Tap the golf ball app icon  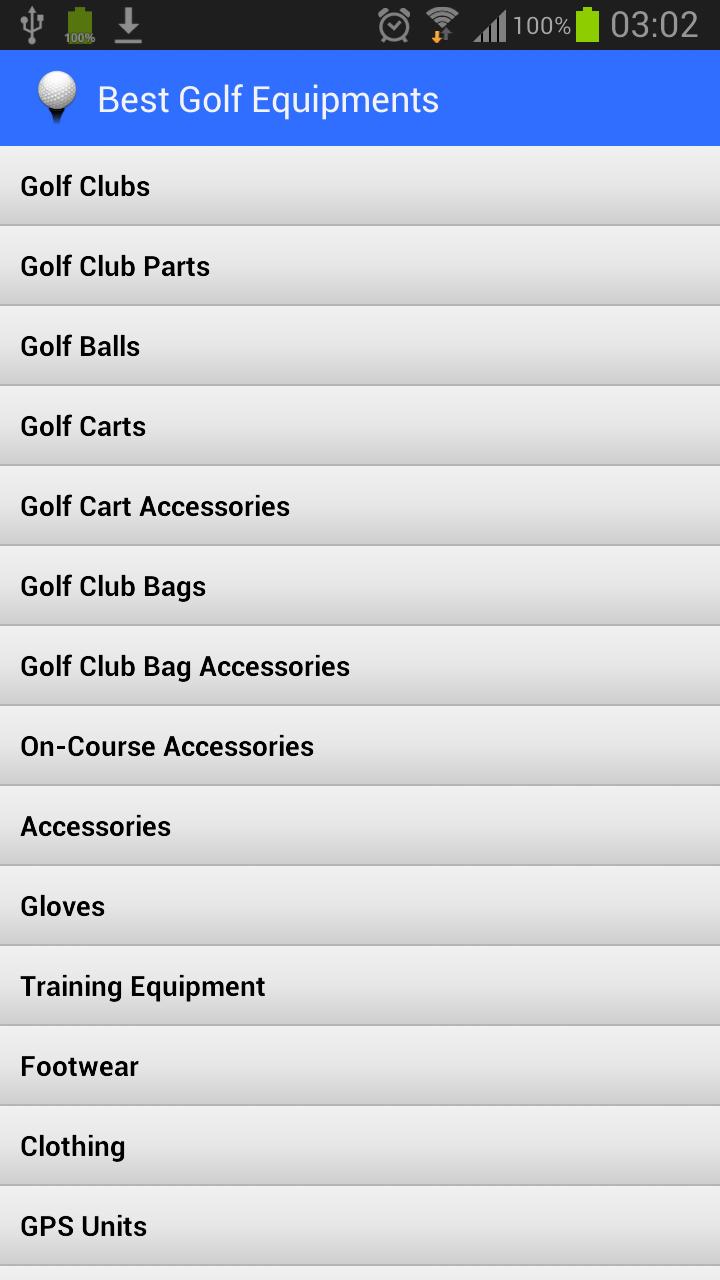coord(57,97)
